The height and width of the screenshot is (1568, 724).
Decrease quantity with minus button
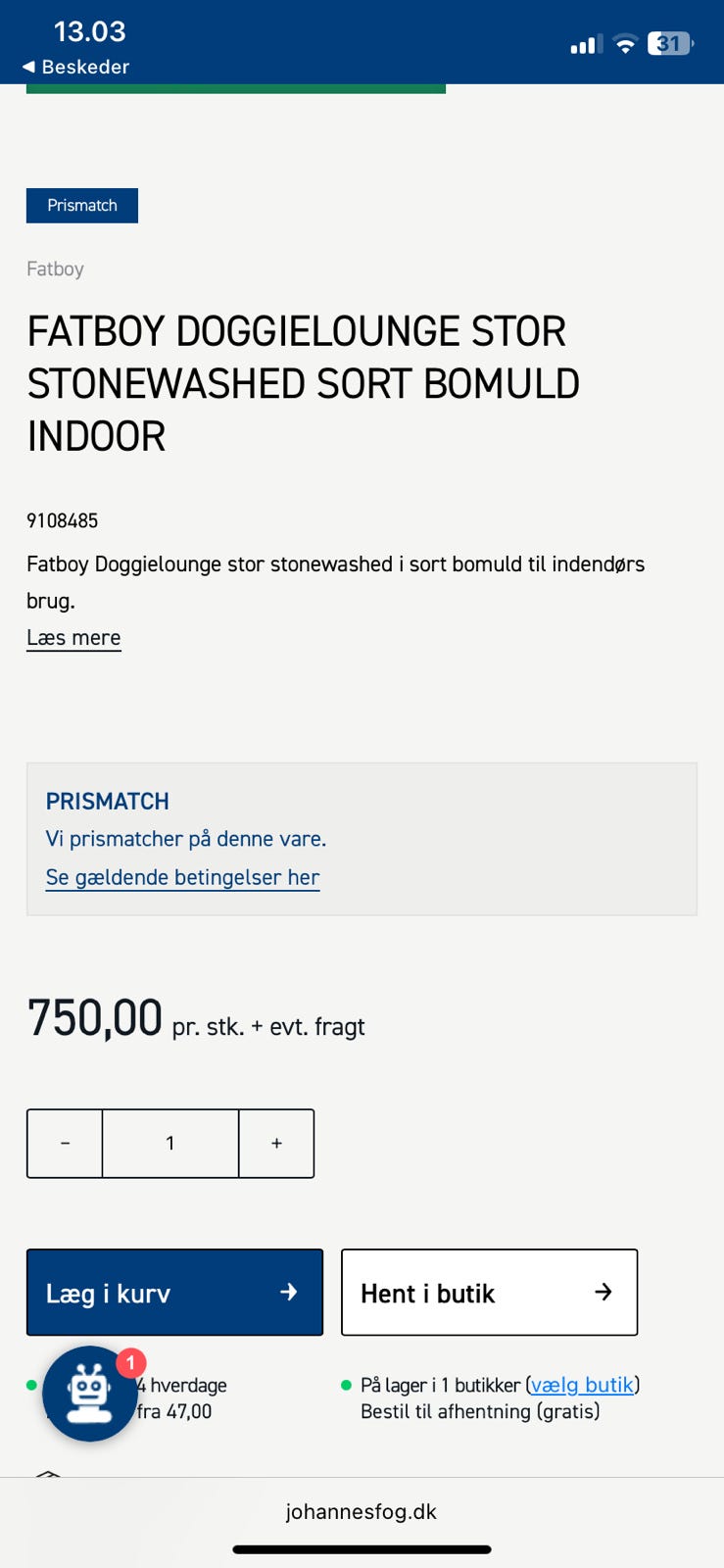point(65,1143)
